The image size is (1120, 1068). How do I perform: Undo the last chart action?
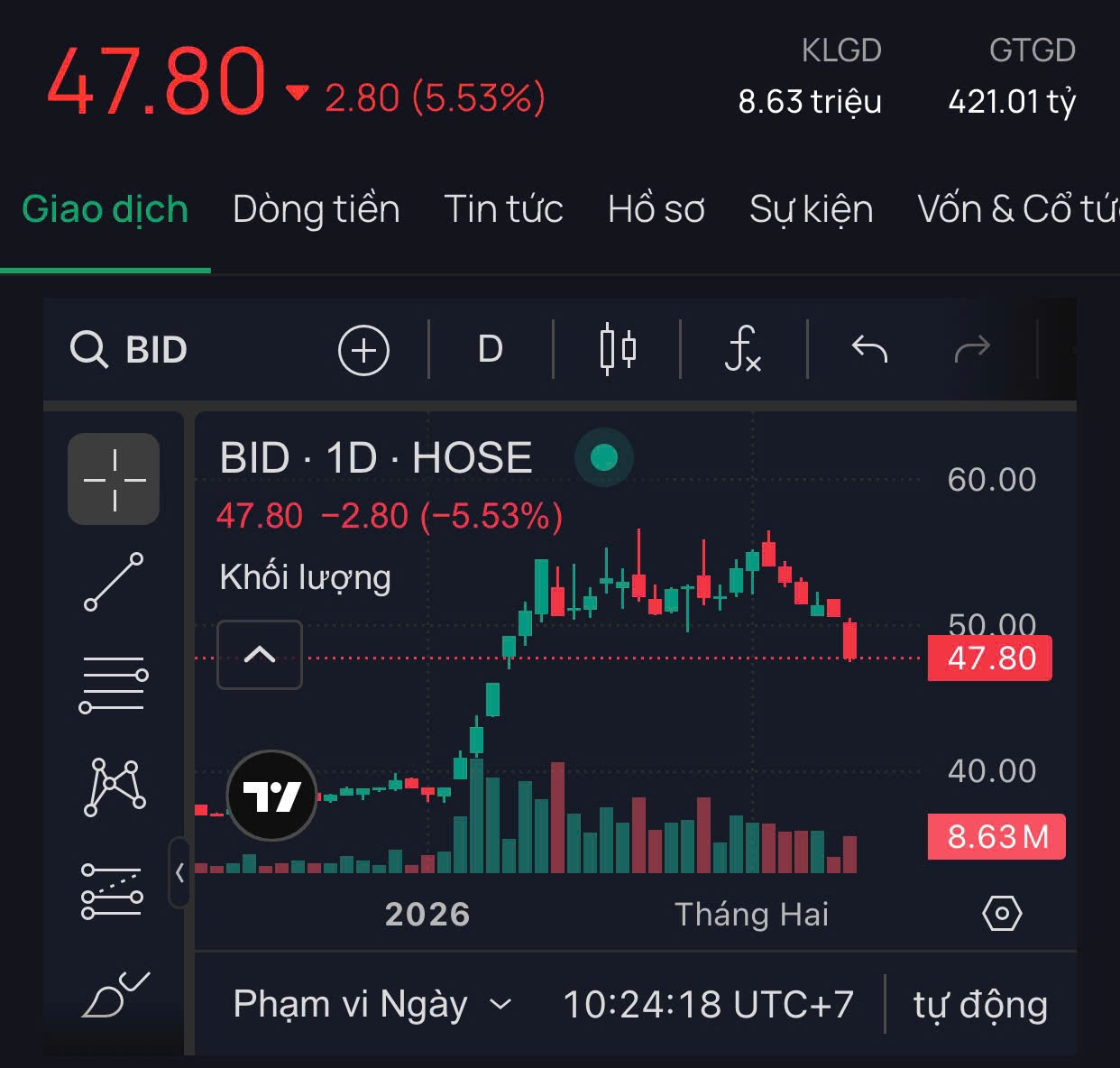pos(869,349)
